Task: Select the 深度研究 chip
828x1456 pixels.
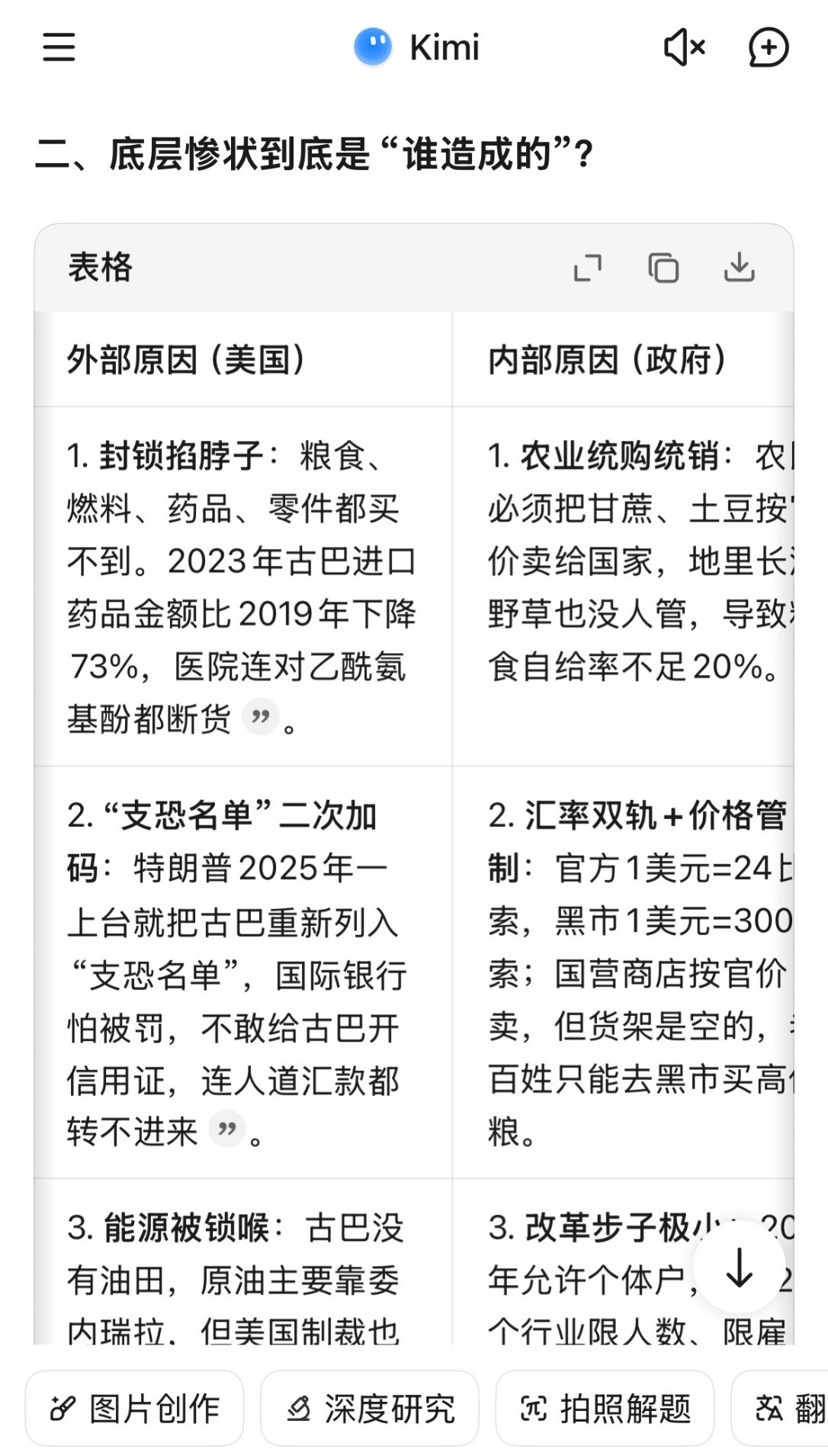Action: [x=370, y=1408]
